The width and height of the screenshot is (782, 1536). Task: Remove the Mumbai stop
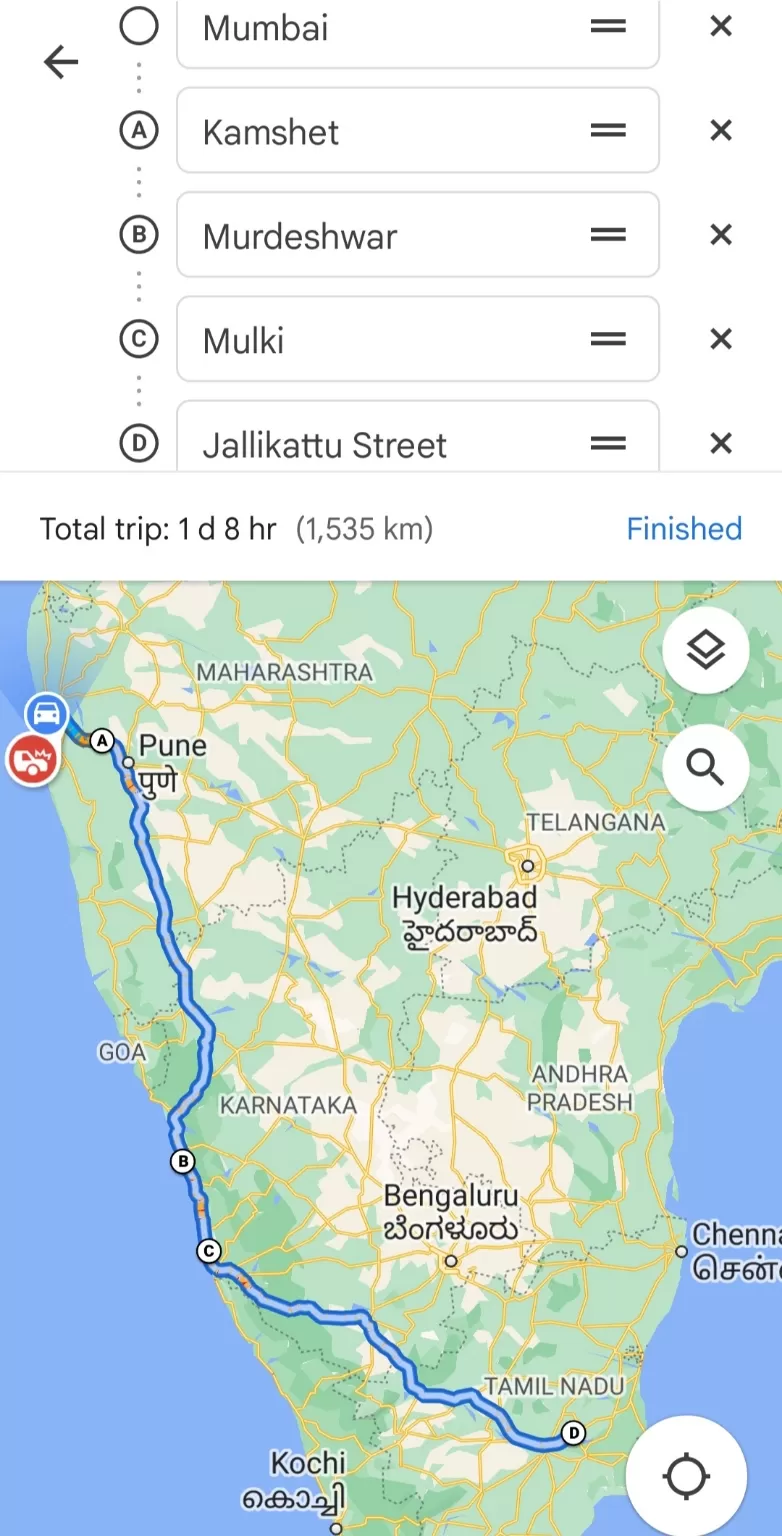click(x=721, y=27)
